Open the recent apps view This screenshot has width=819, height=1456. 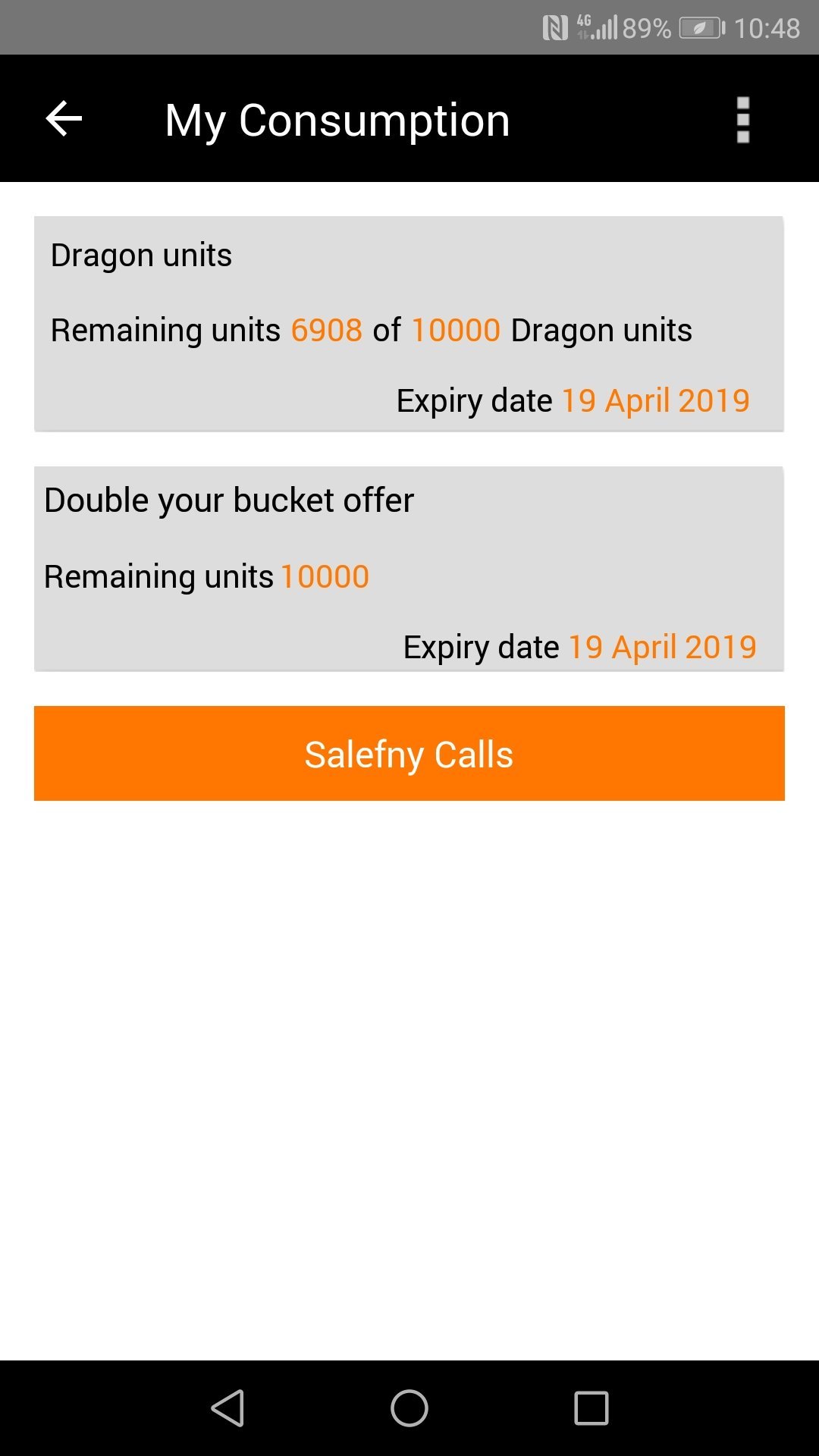(591, 1408)
